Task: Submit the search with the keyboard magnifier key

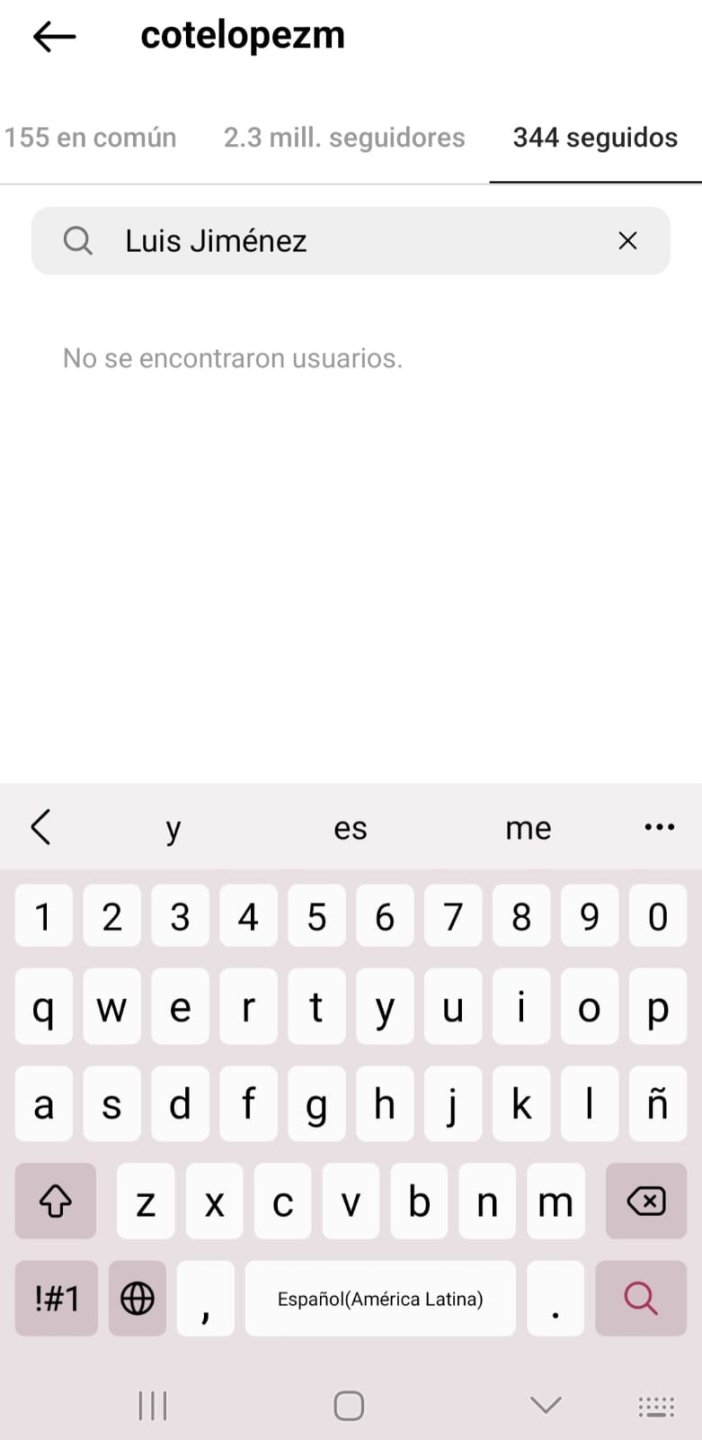Action: click(x=640, y=1299)
